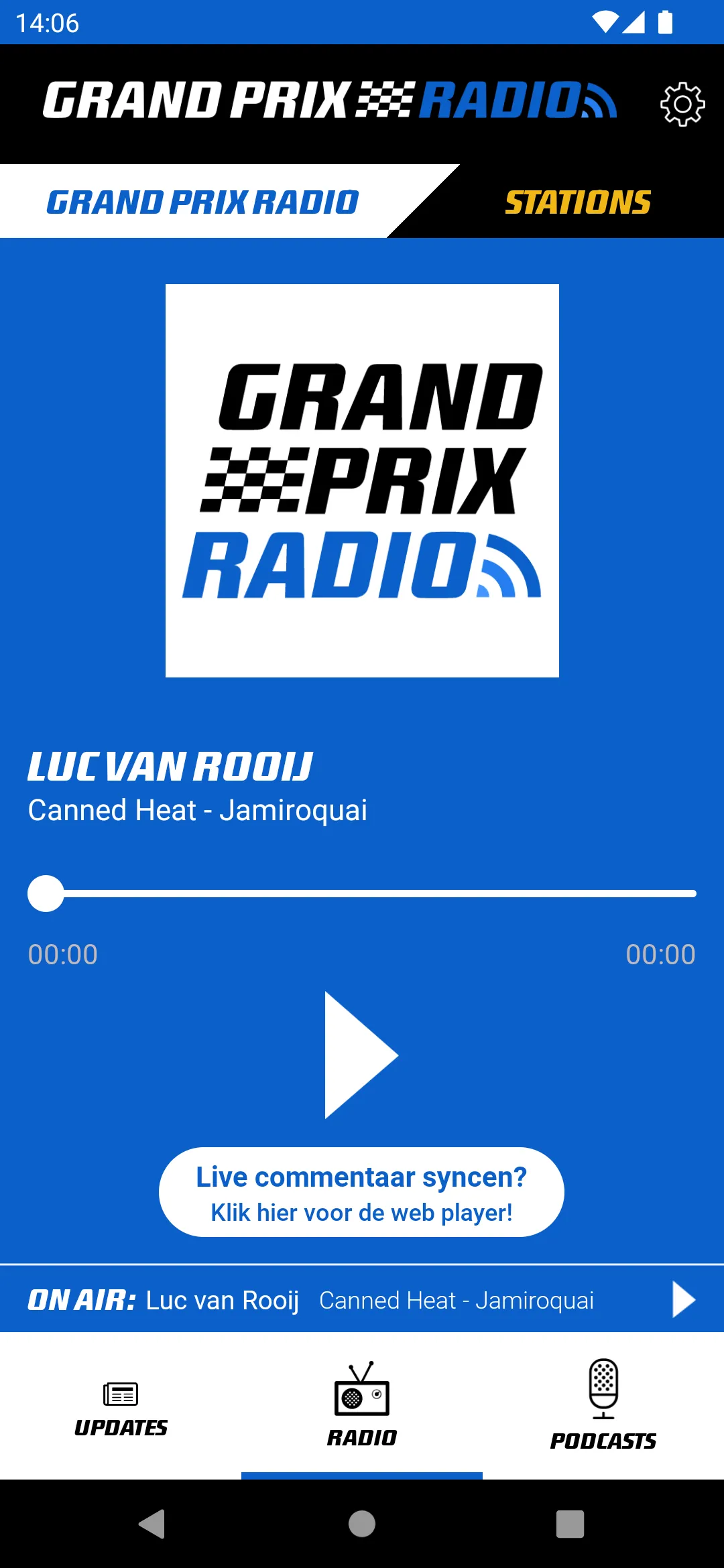This screenshot has height=1568, width=724.
Task: Switch to the Stations tab
Action: click(x=578, y=202)
